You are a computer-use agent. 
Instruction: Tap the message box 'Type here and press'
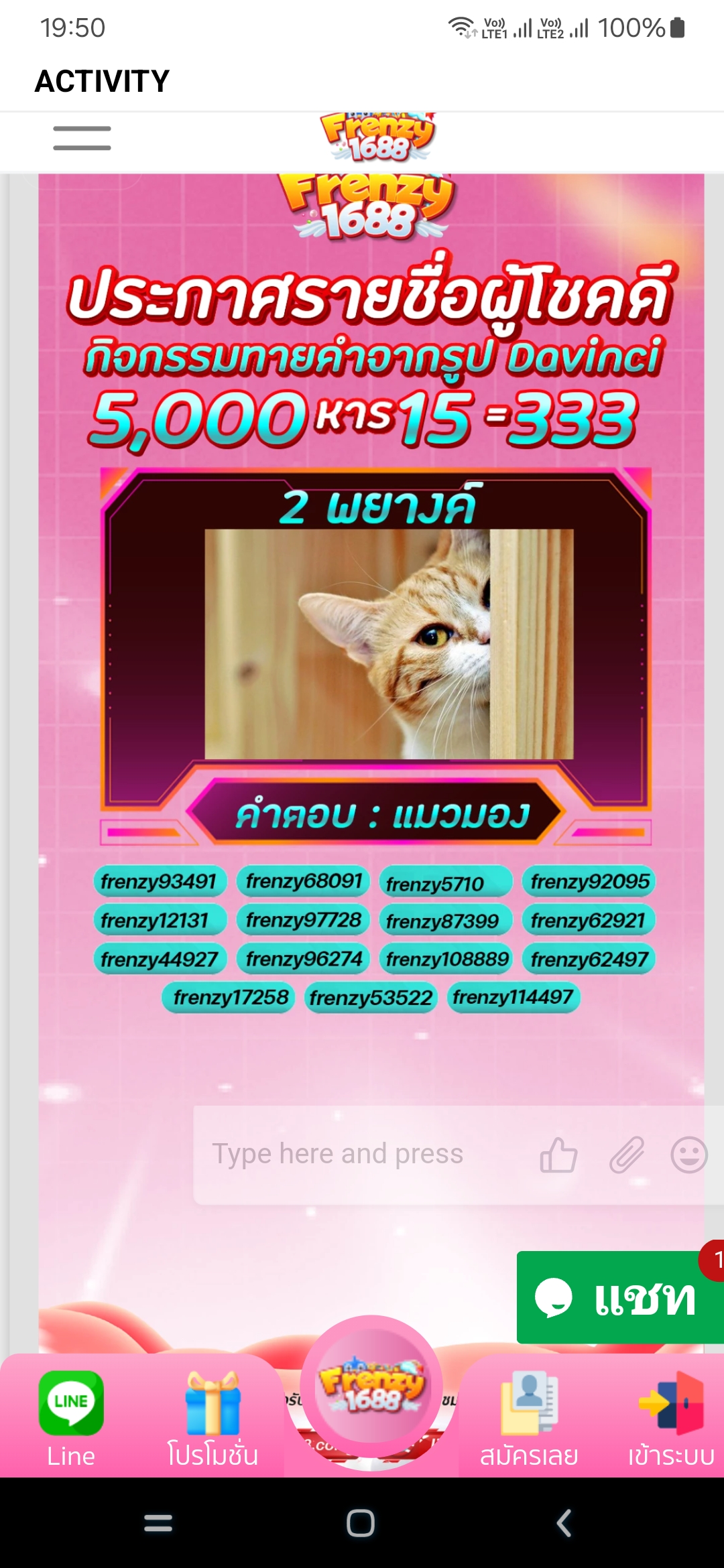362,1154
